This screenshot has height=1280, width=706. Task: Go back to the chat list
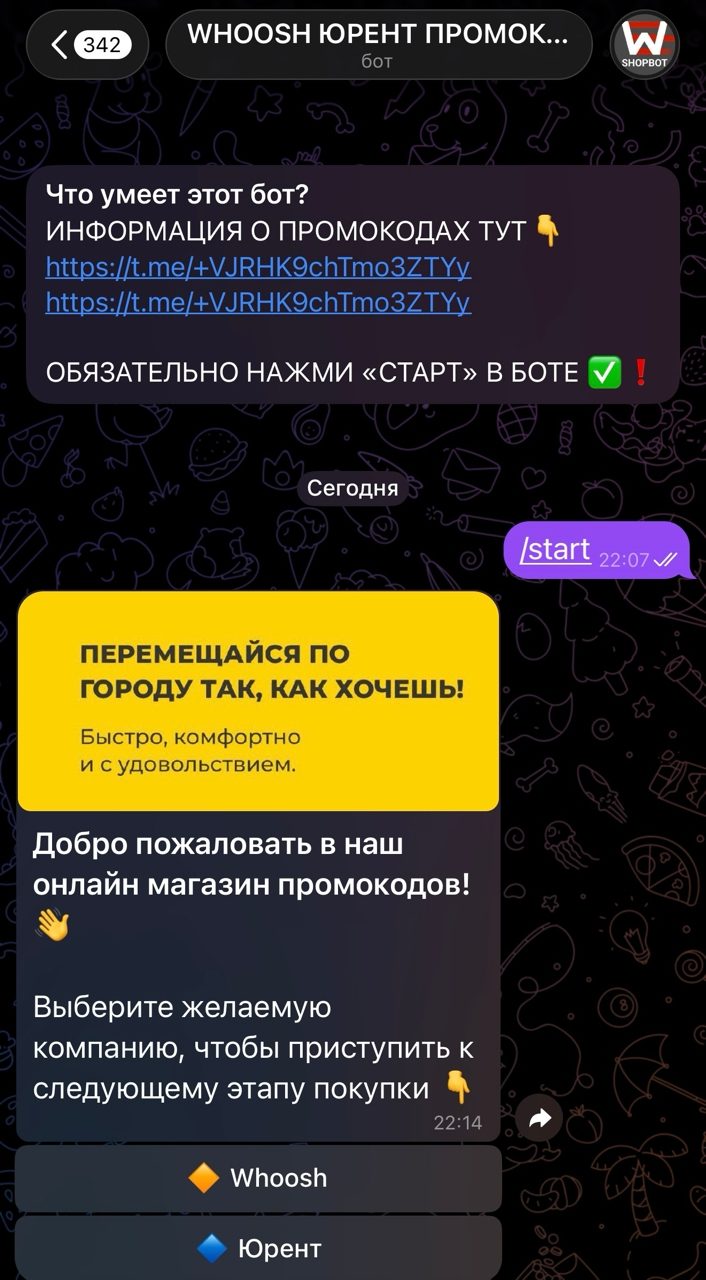pos(87,45)
